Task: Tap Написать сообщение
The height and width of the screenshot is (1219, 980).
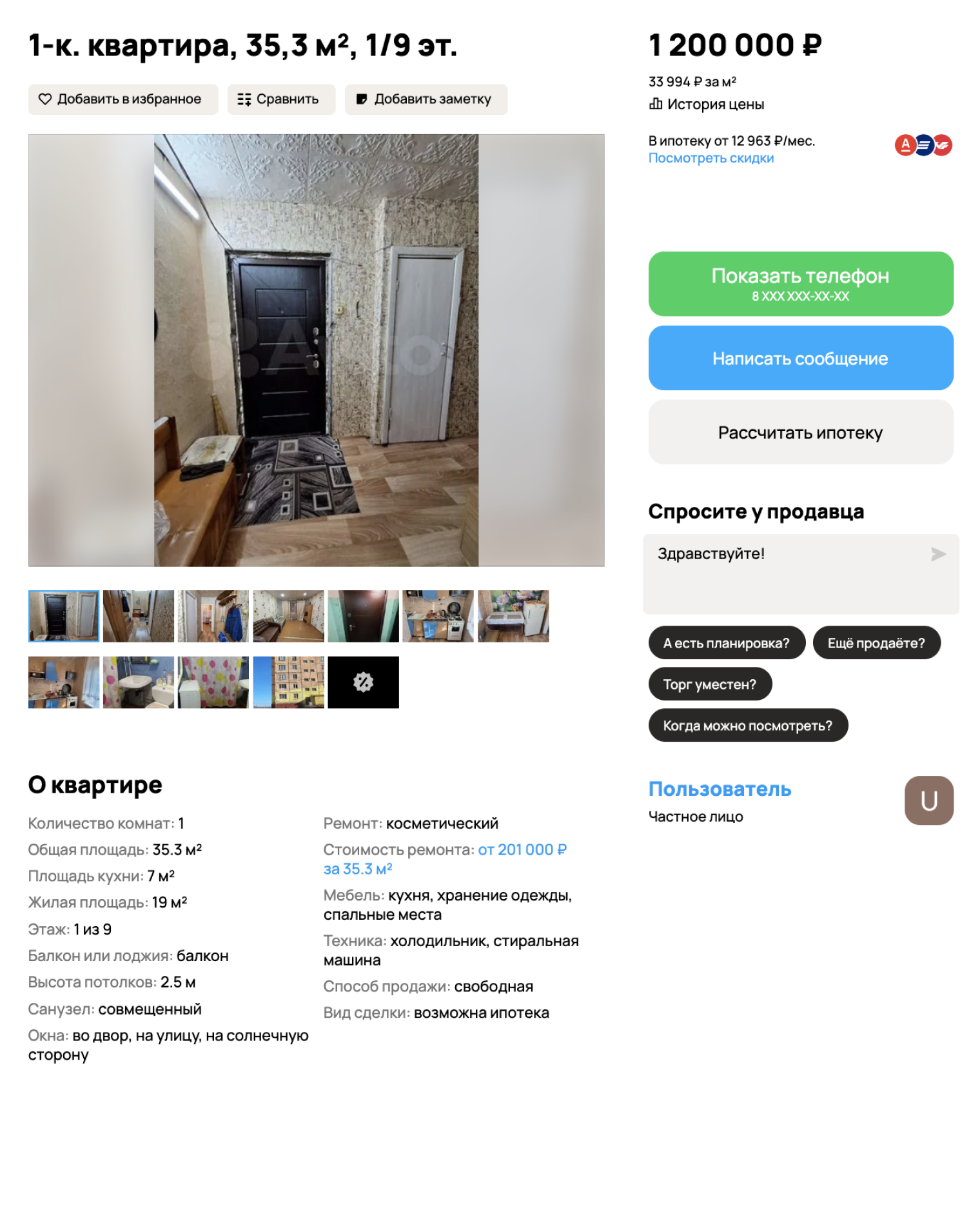Action: 800,358
